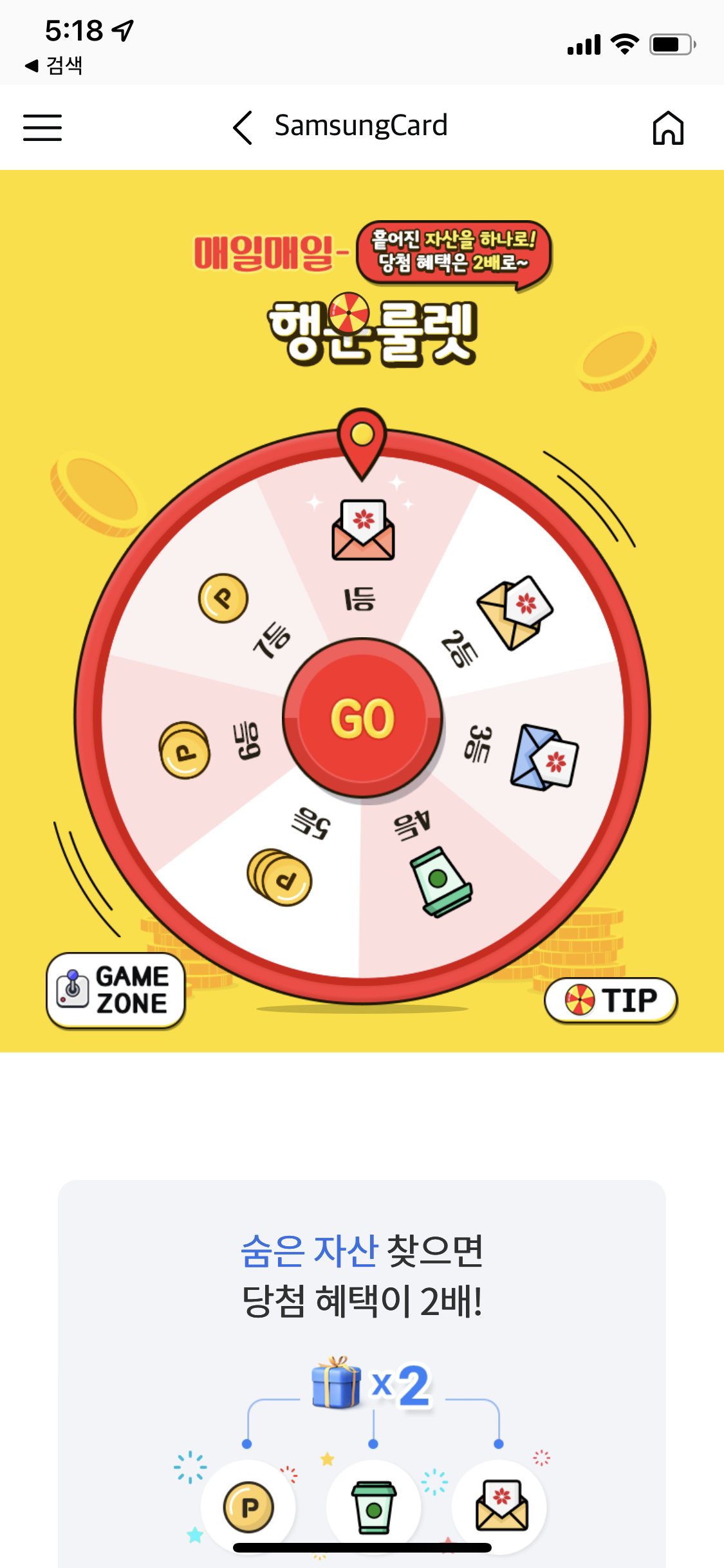The height and width of the screenshot is (1568, 724).
Task: Open the TIP button
Action: click(611, 1000)
